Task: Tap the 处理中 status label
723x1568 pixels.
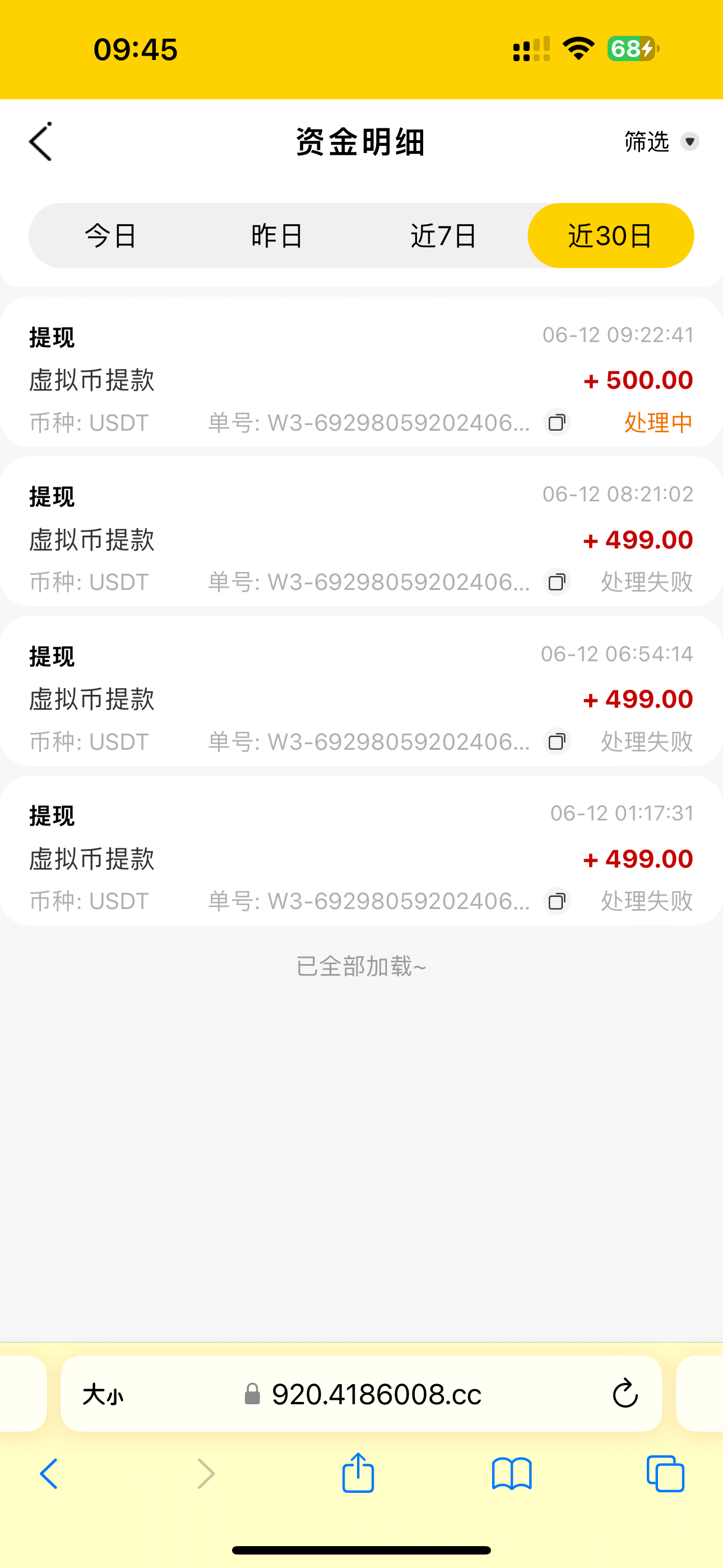Action: [658, 422]
